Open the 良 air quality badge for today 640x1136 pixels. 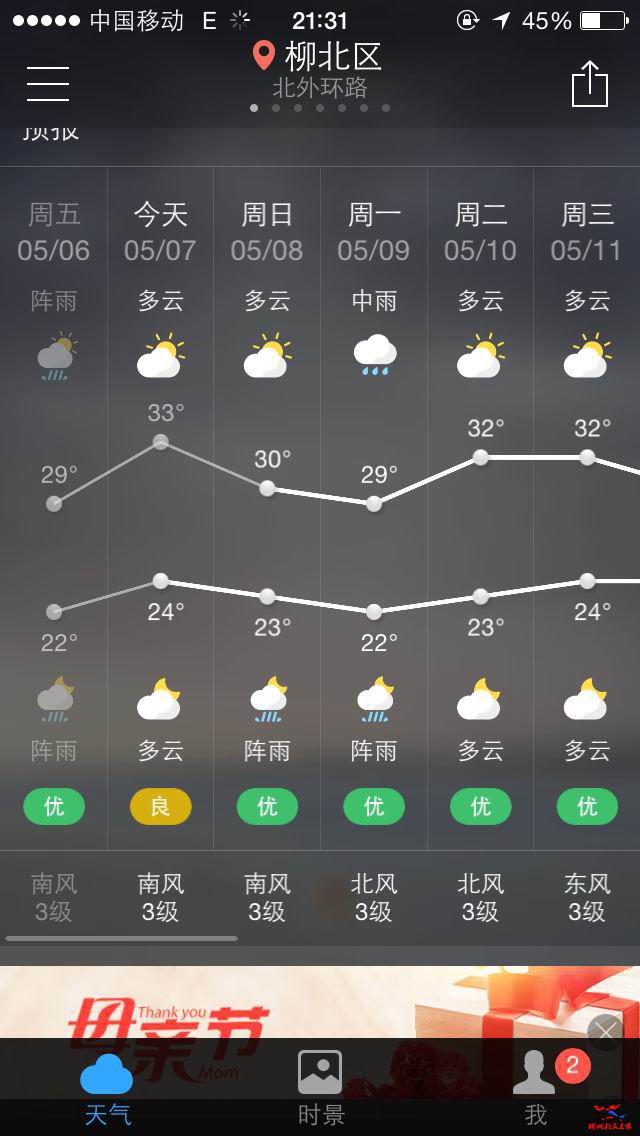160,806
